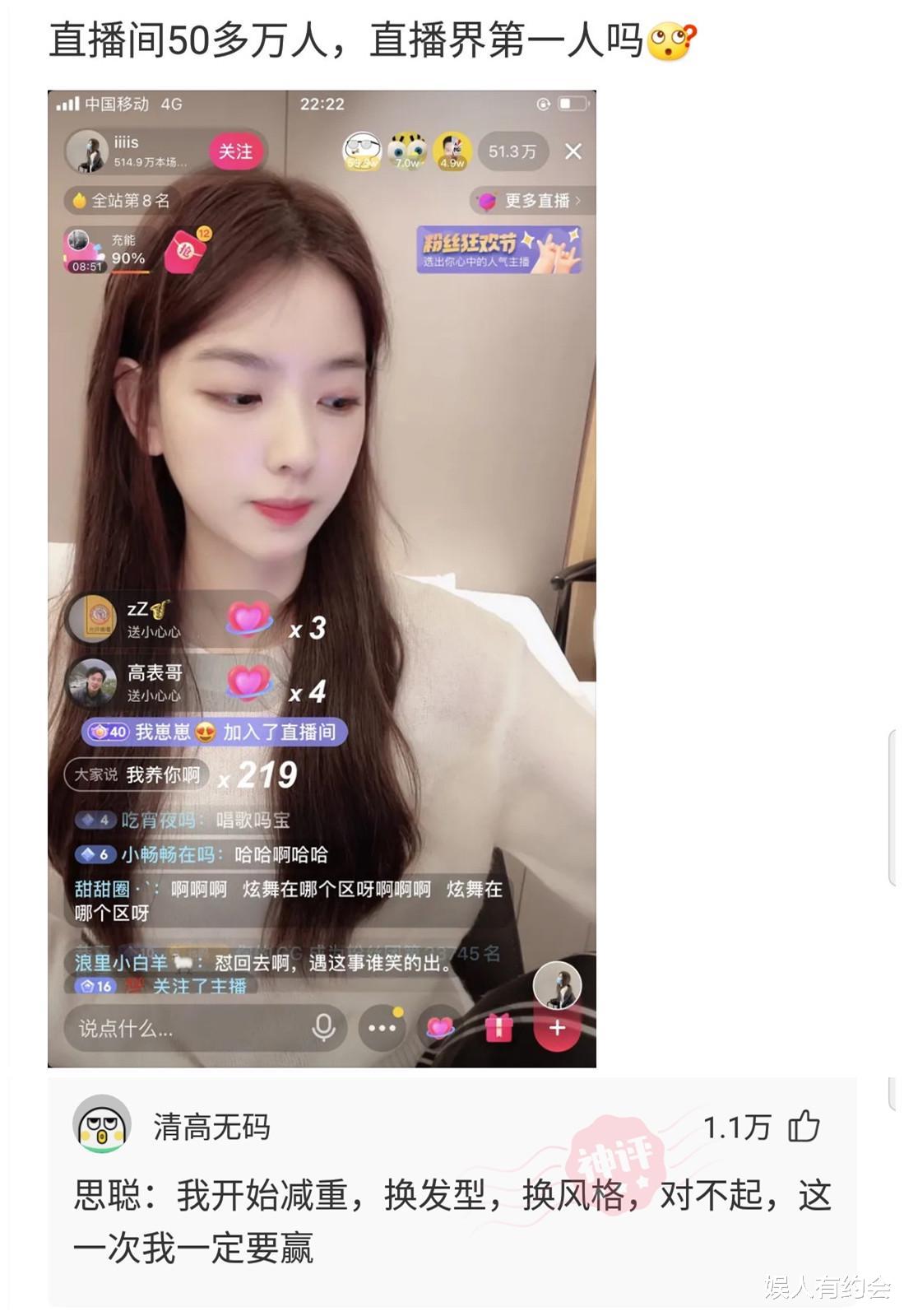The width and height of the screenshot is (904, 1316).
Task: Like the comment by 清高无码
Action: click(x=803, y=1126)
